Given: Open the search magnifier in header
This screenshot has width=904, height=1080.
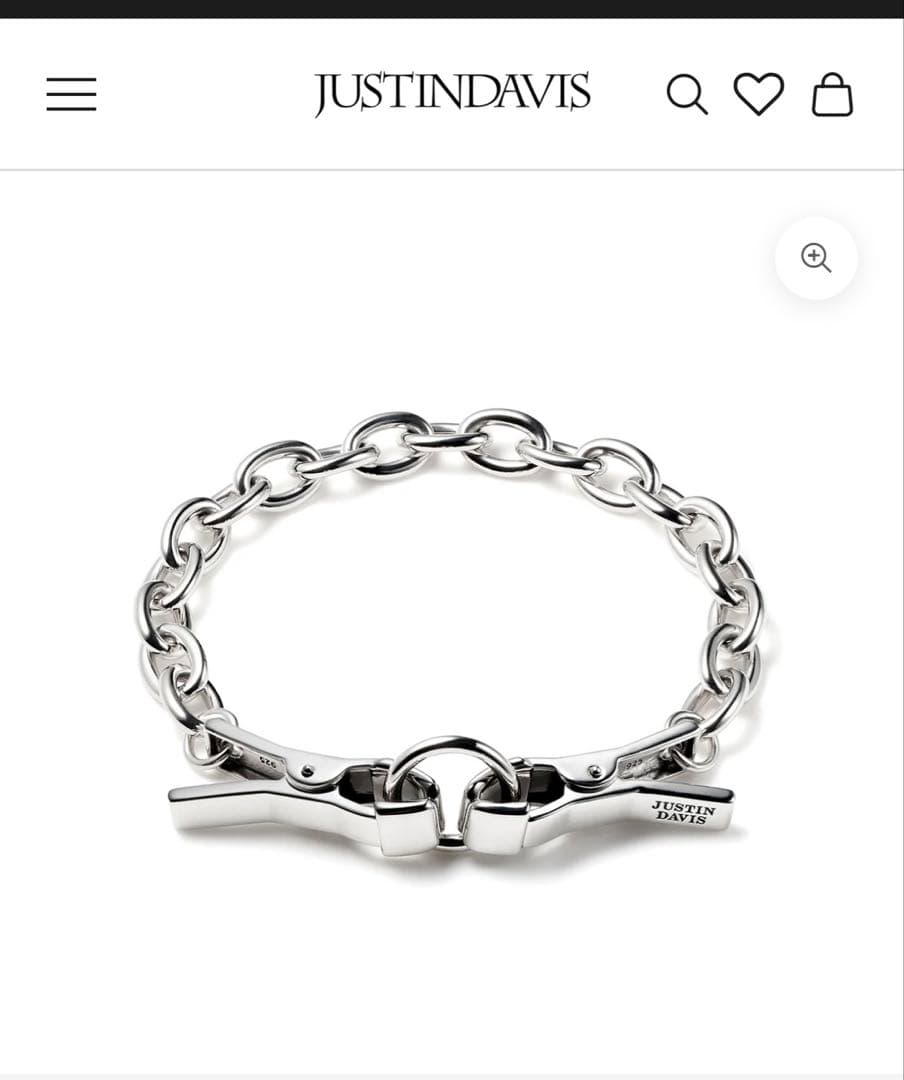Looking at the screenshot, I should (687, 95).
